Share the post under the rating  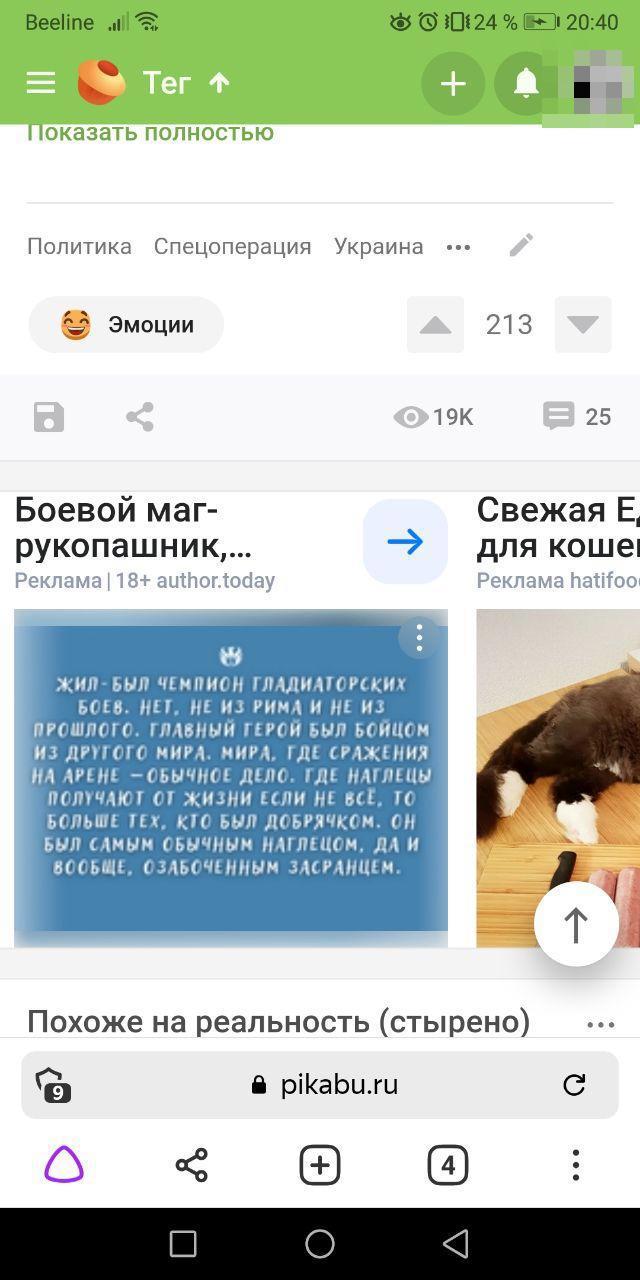[140, 417]
